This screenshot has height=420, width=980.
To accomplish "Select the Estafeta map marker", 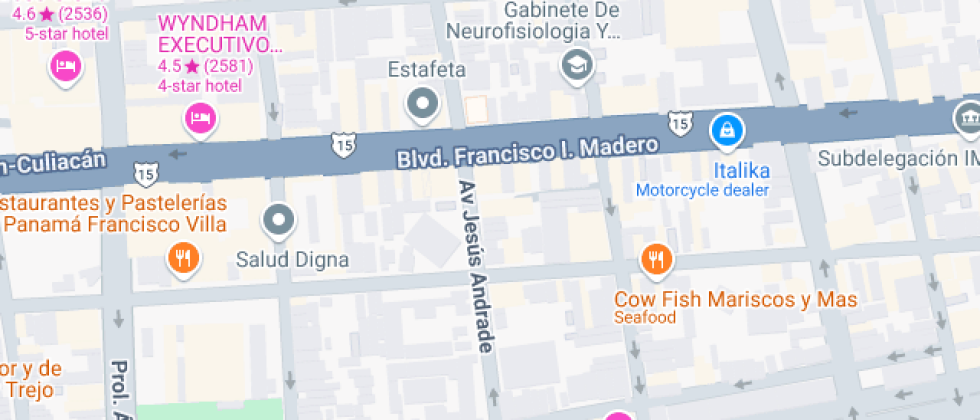I will [423, 102].
